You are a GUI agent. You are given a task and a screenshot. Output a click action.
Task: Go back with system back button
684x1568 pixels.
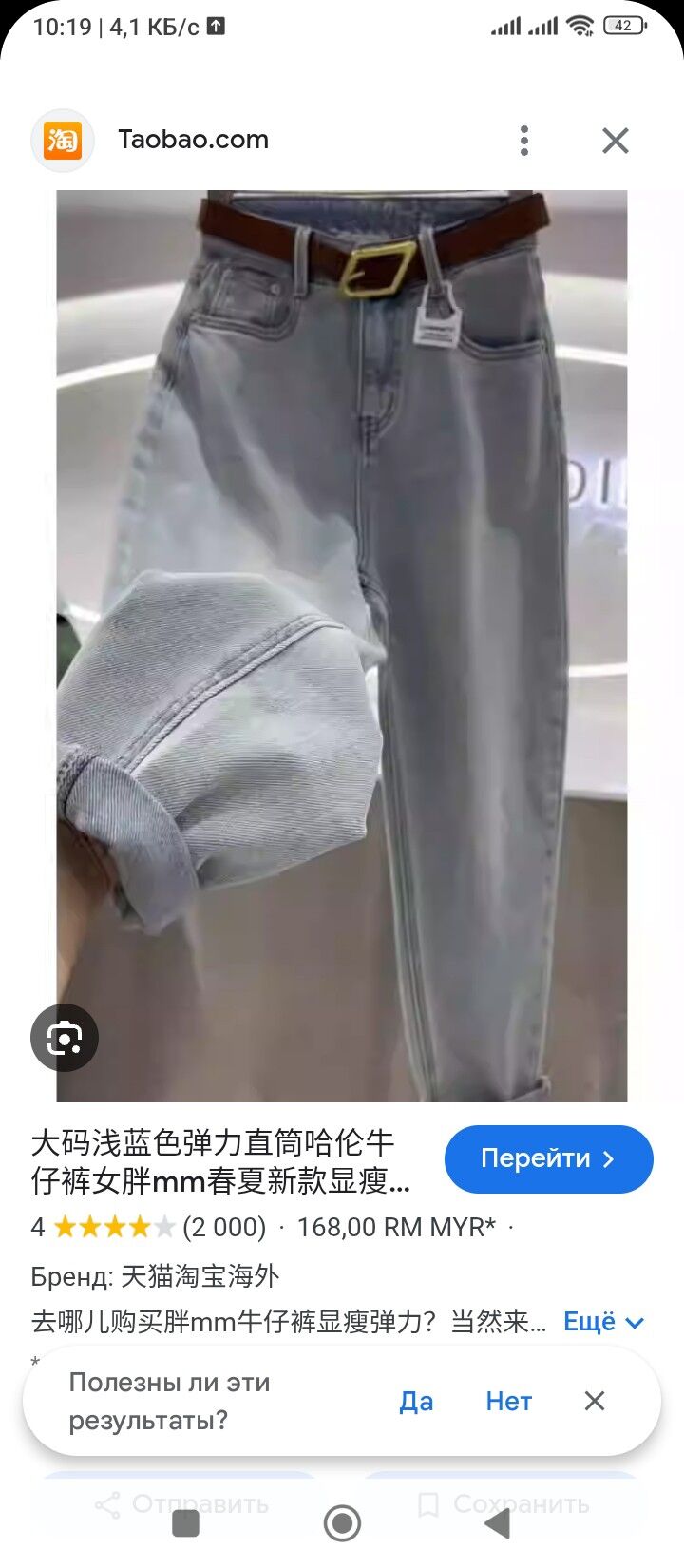click(498, 1524)
